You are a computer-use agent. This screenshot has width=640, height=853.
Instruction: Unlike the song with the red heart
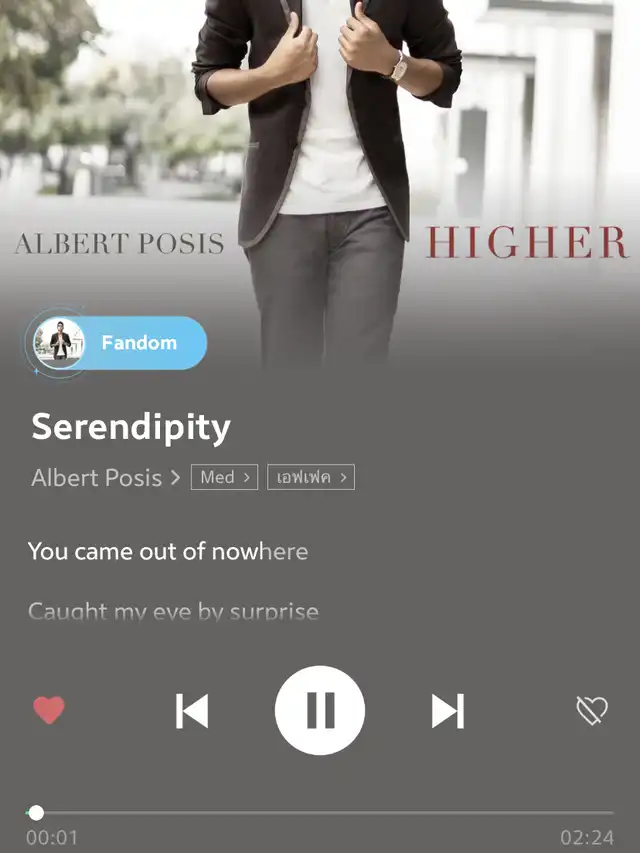coord(49,710)
